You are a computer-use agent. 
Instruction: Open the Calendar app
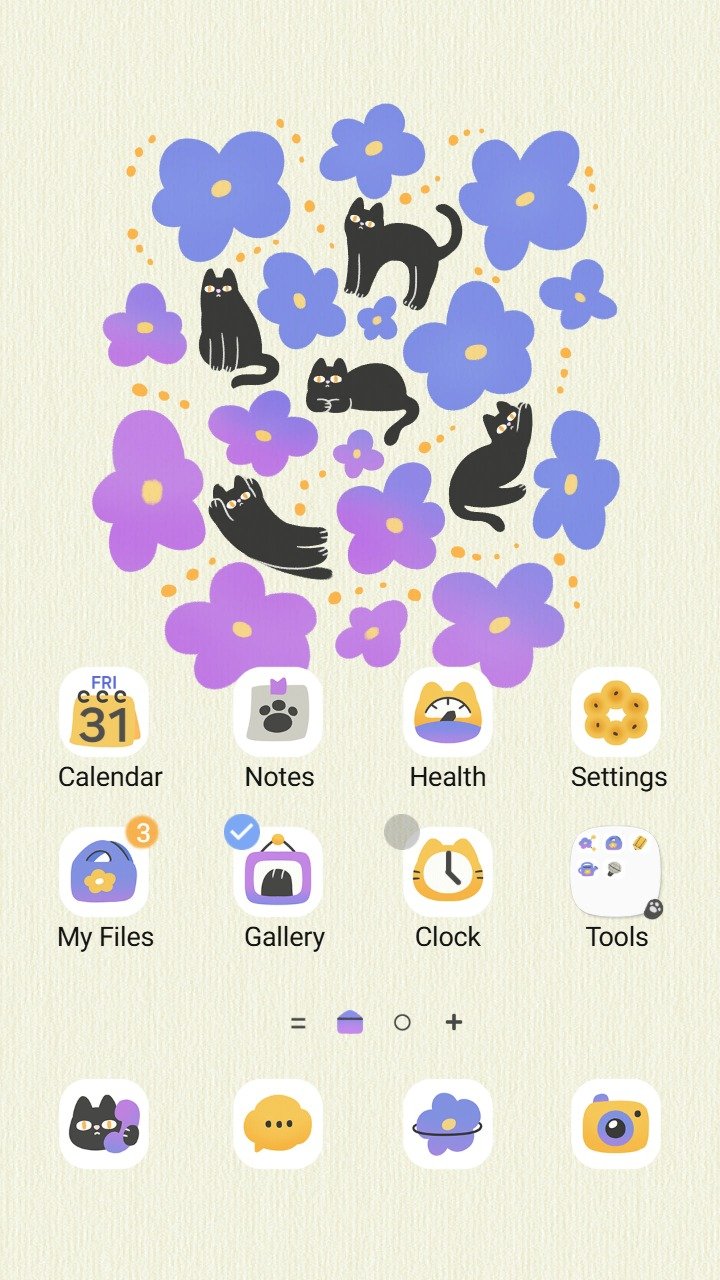coord(104,713)
